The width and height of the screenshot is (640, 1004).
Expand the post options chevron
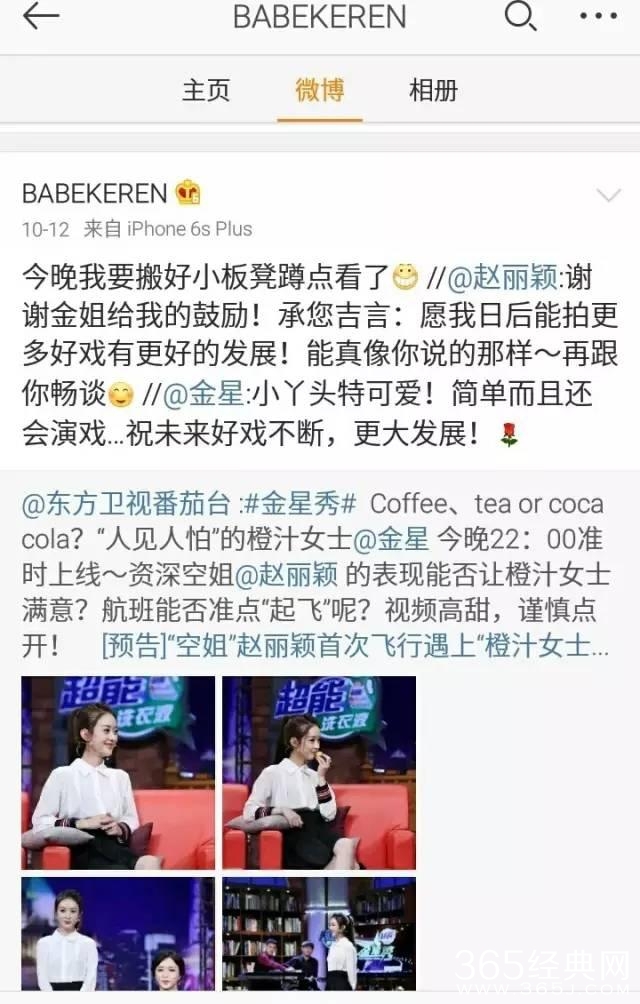608,195
